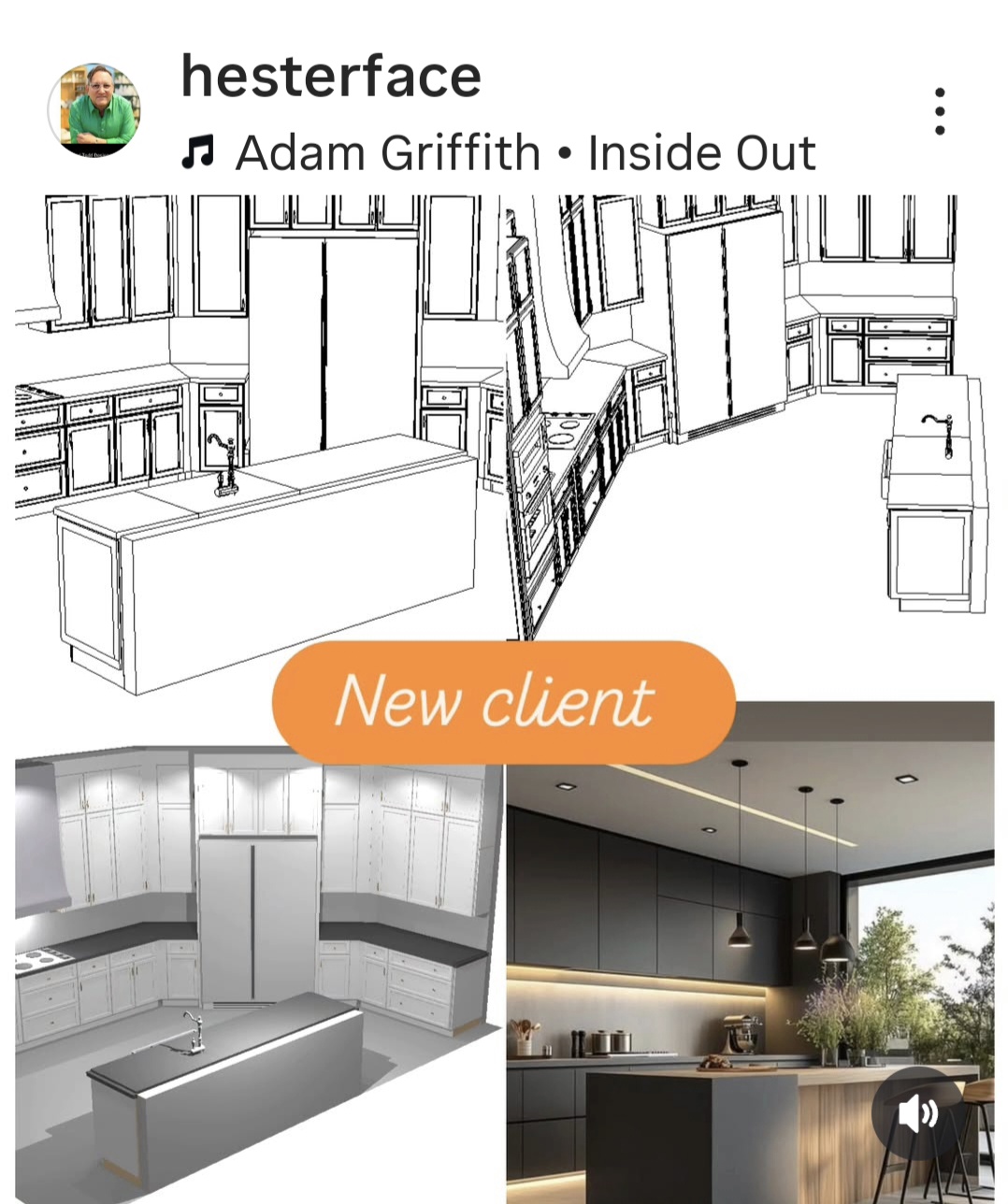
Task: Open the post's three-dot overflow menu
Action: [x=939, y=112]
